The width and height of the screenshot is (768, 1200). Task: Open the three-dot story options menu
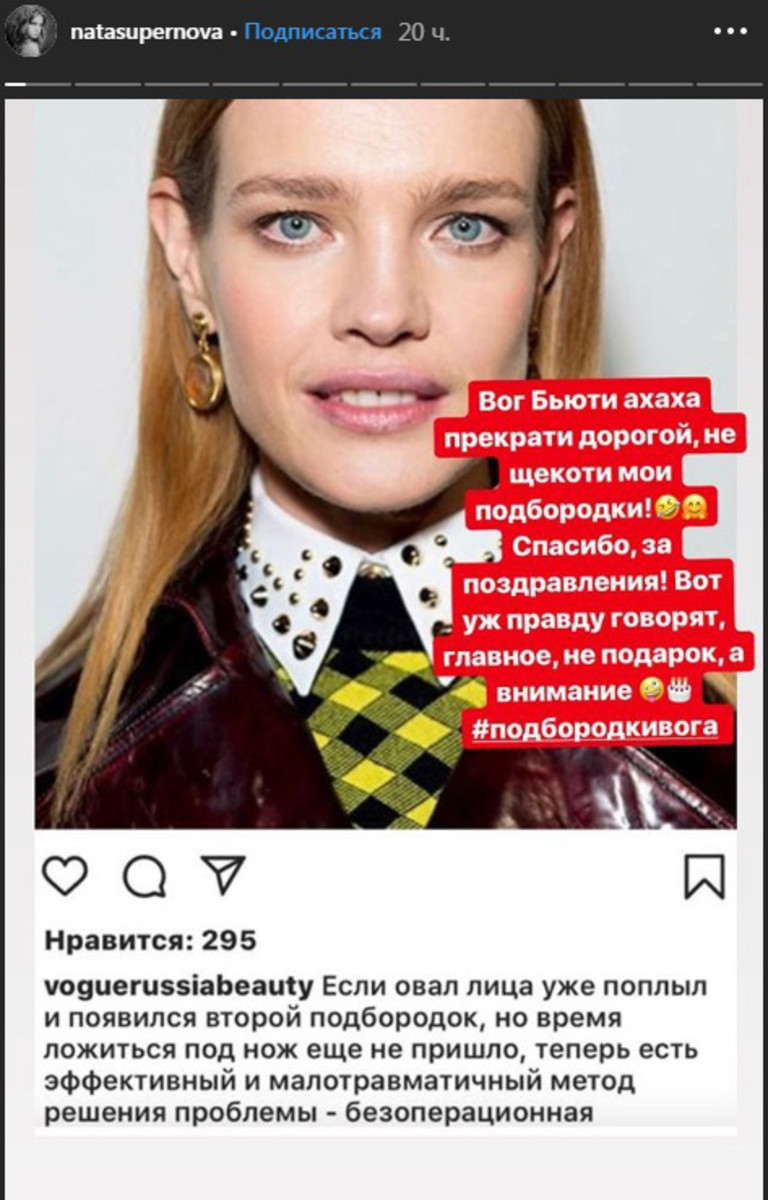[730, 32]
